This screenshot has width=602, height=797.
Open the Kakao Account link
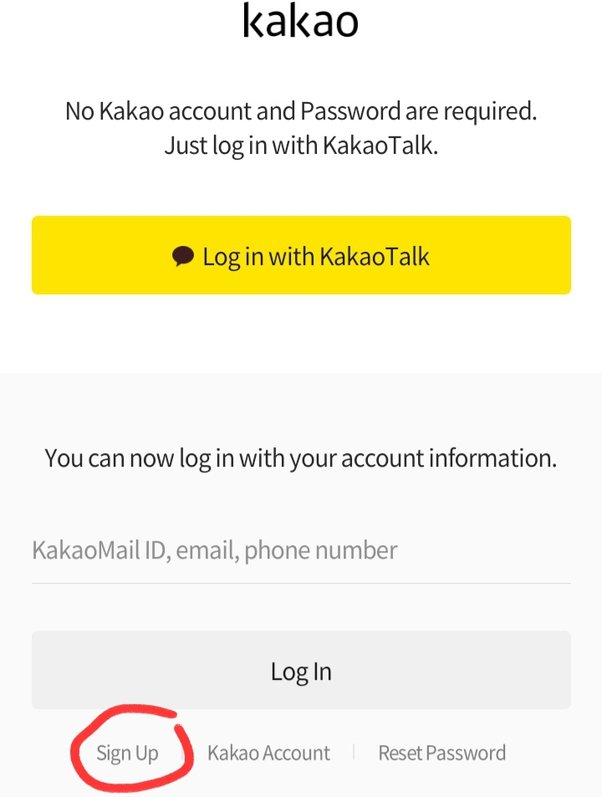(x=268, y=753)
